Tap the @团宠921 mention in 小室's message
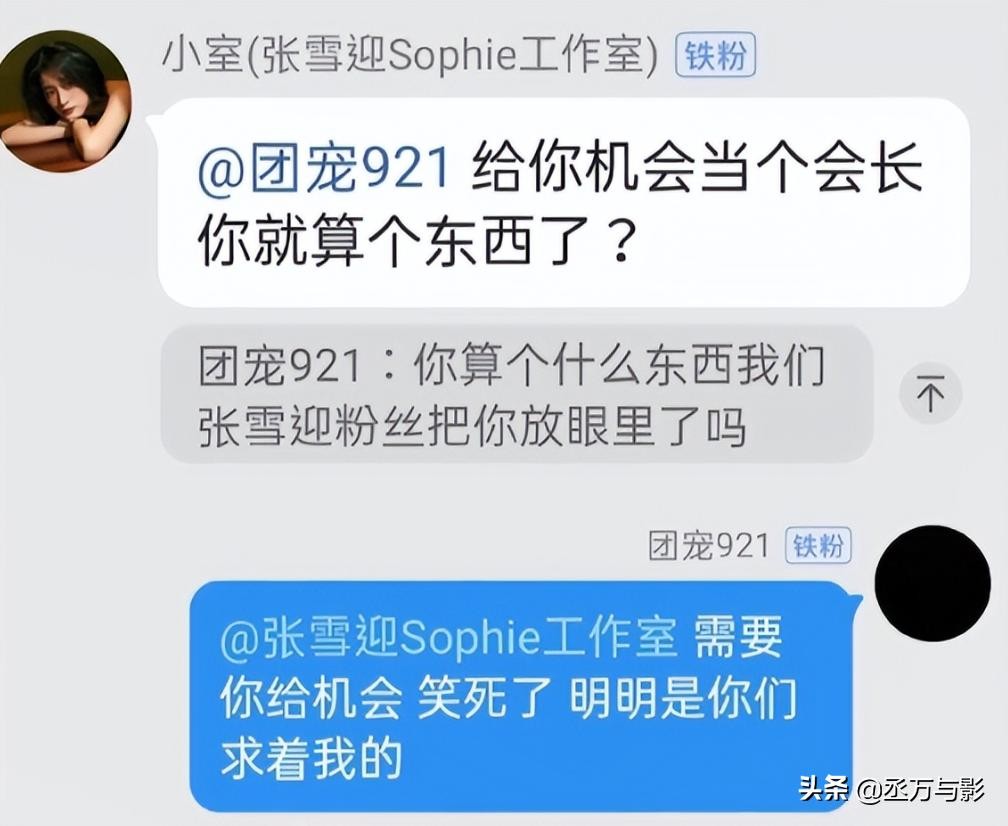This screenshot has height=826, width=1008. point(323,172)
